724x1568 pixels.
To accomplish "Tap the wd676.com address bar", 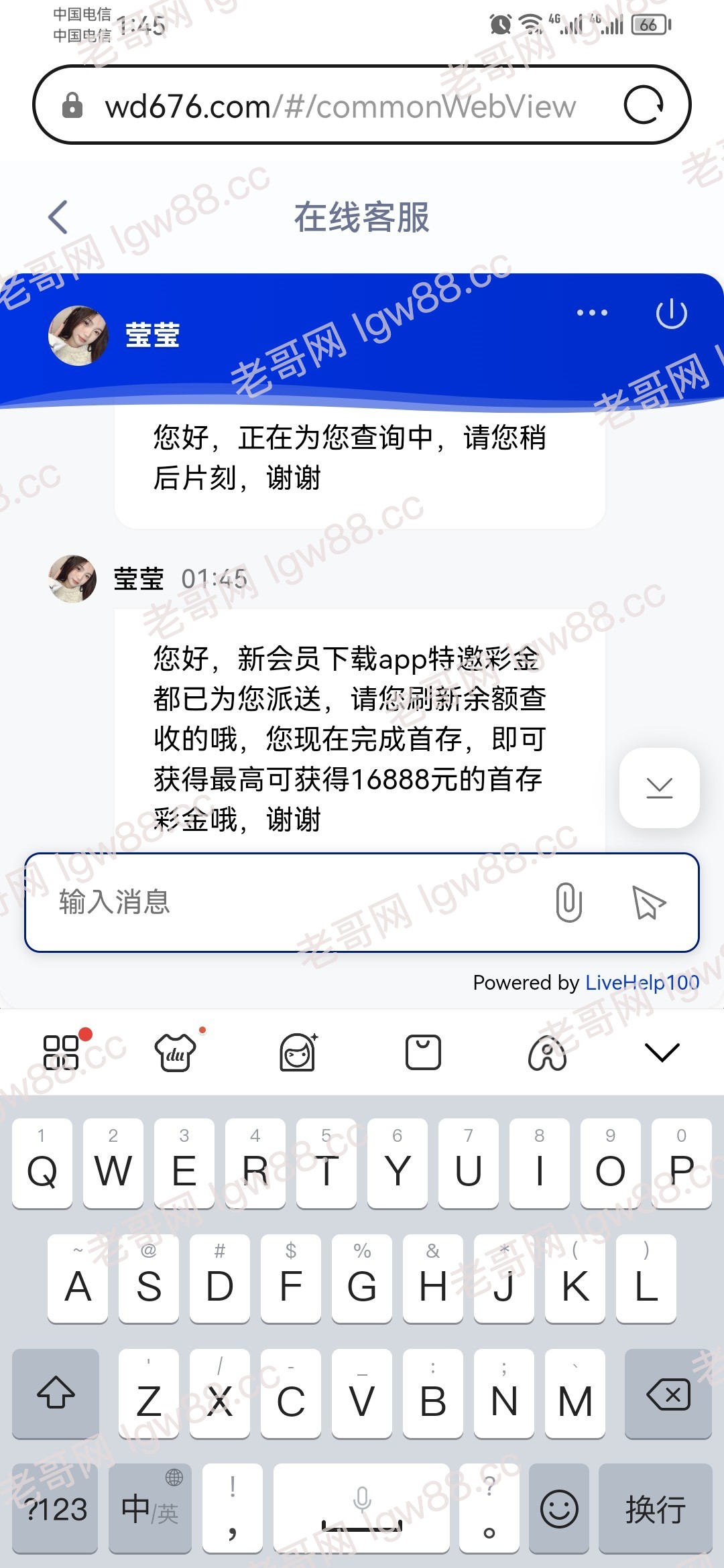I will pos(340,107).
